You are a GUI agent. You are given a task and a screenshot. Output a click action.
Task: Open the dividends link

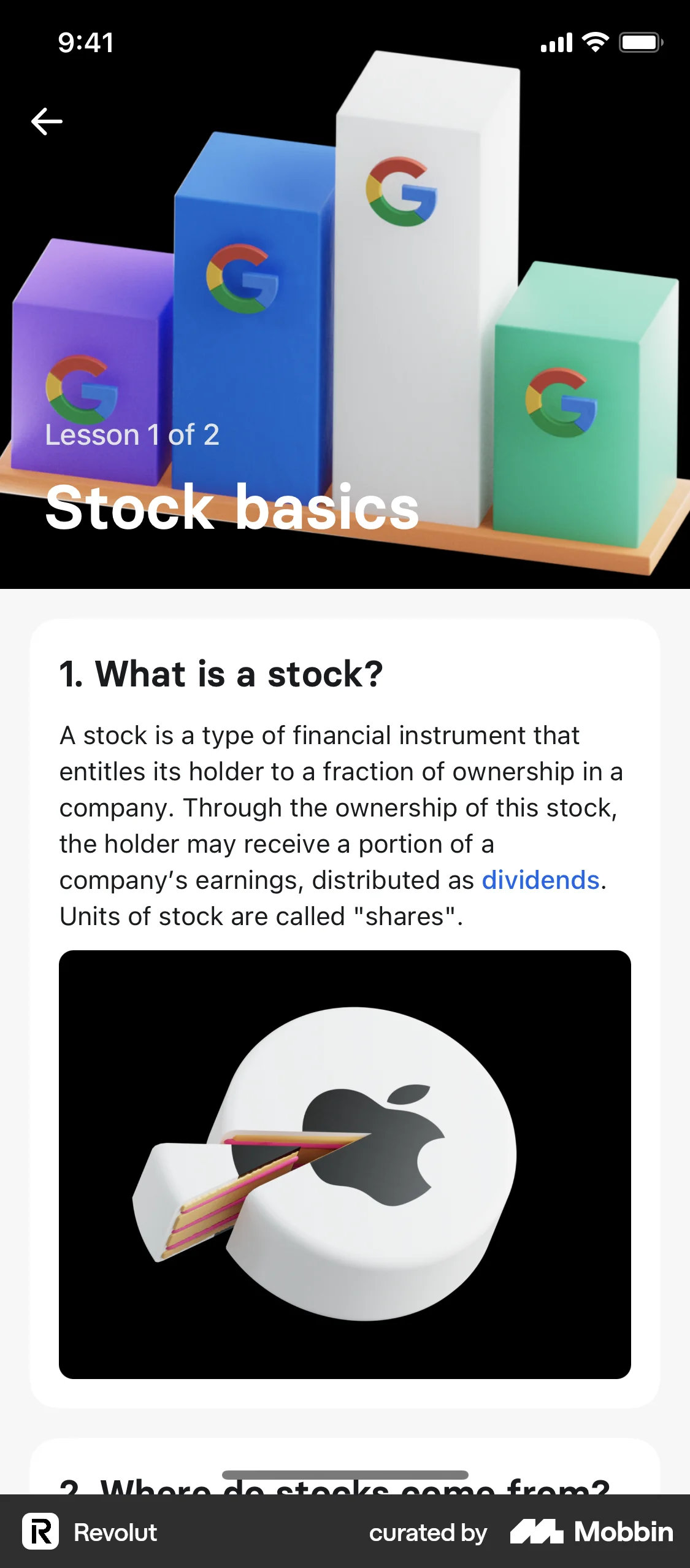540,880
